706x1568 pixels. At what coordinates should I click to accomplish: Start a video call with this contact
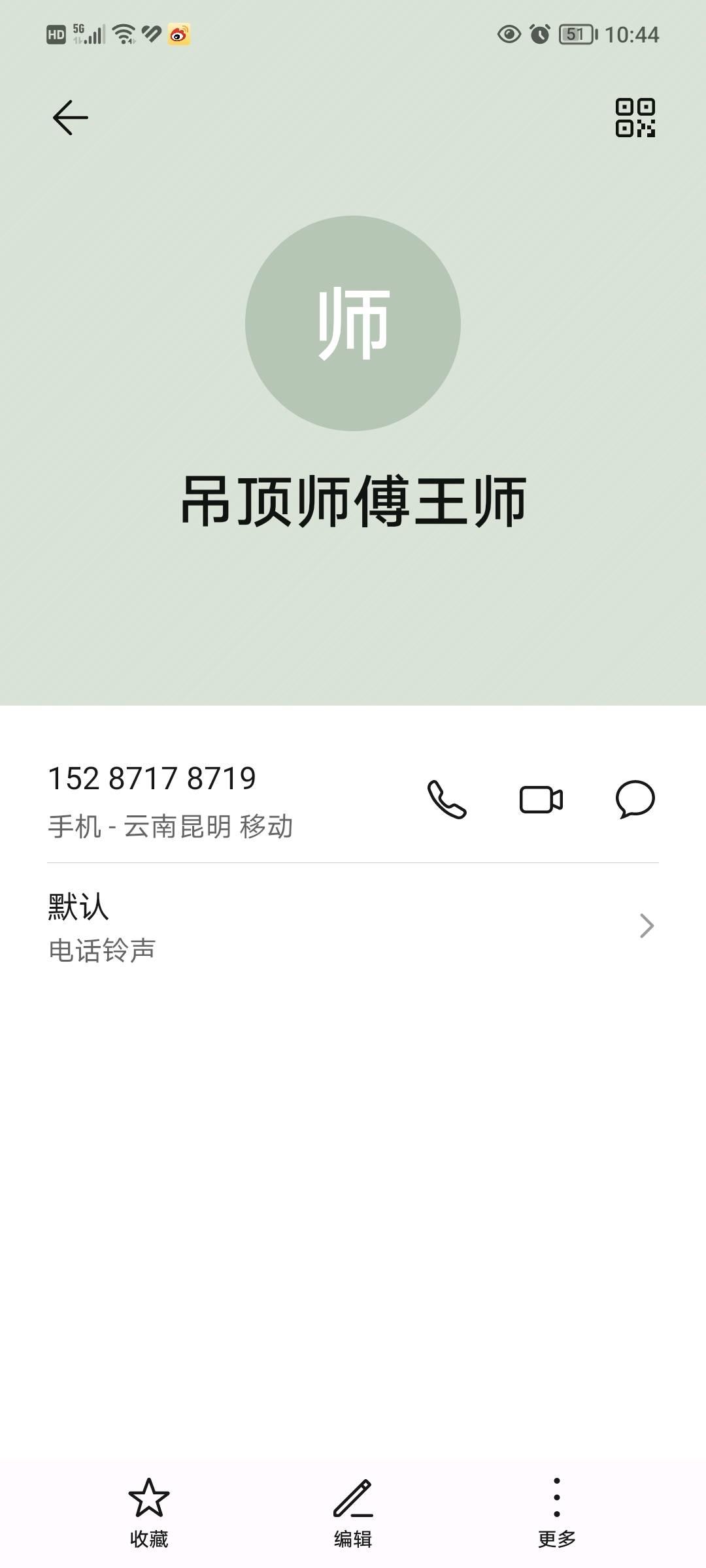(541, 799)
